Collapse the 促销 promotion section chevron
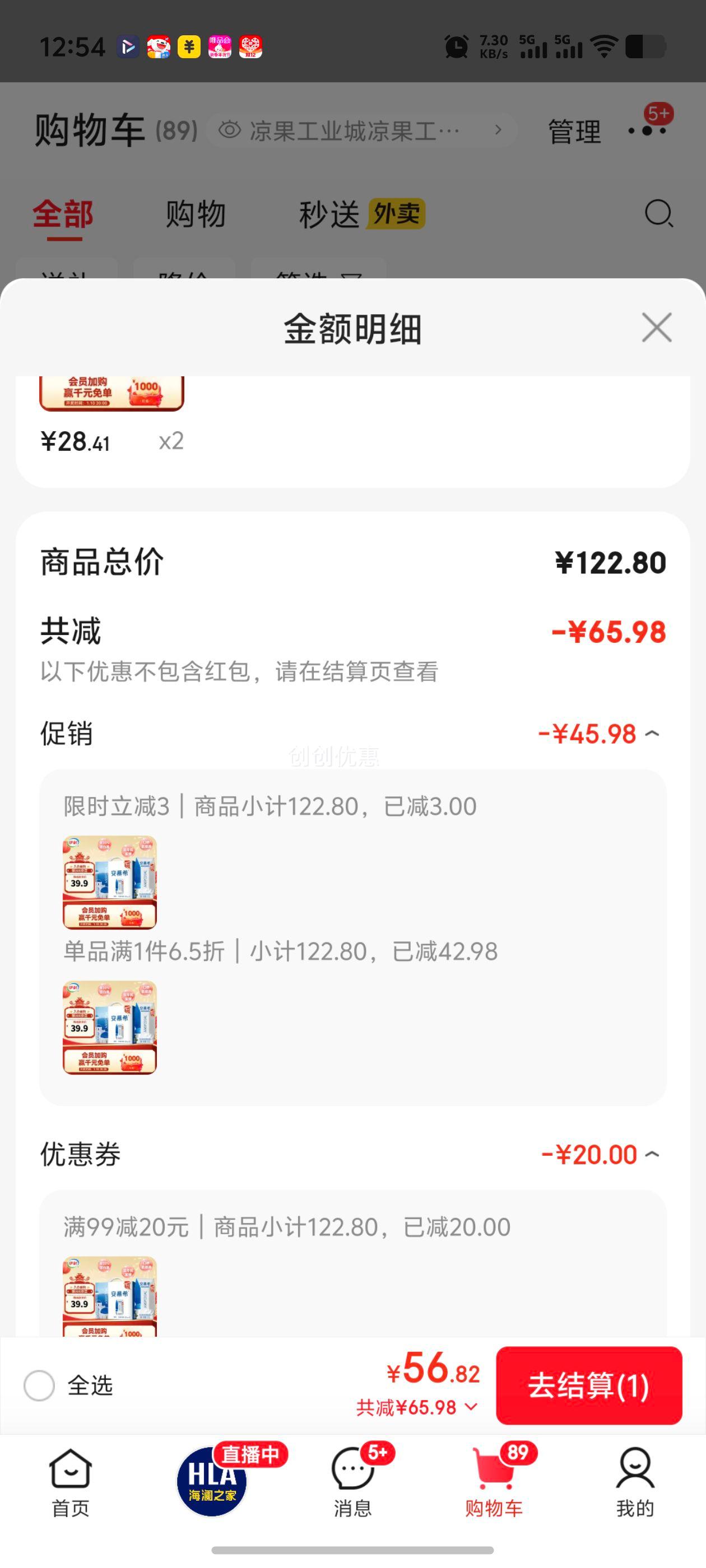 (652, 734)
